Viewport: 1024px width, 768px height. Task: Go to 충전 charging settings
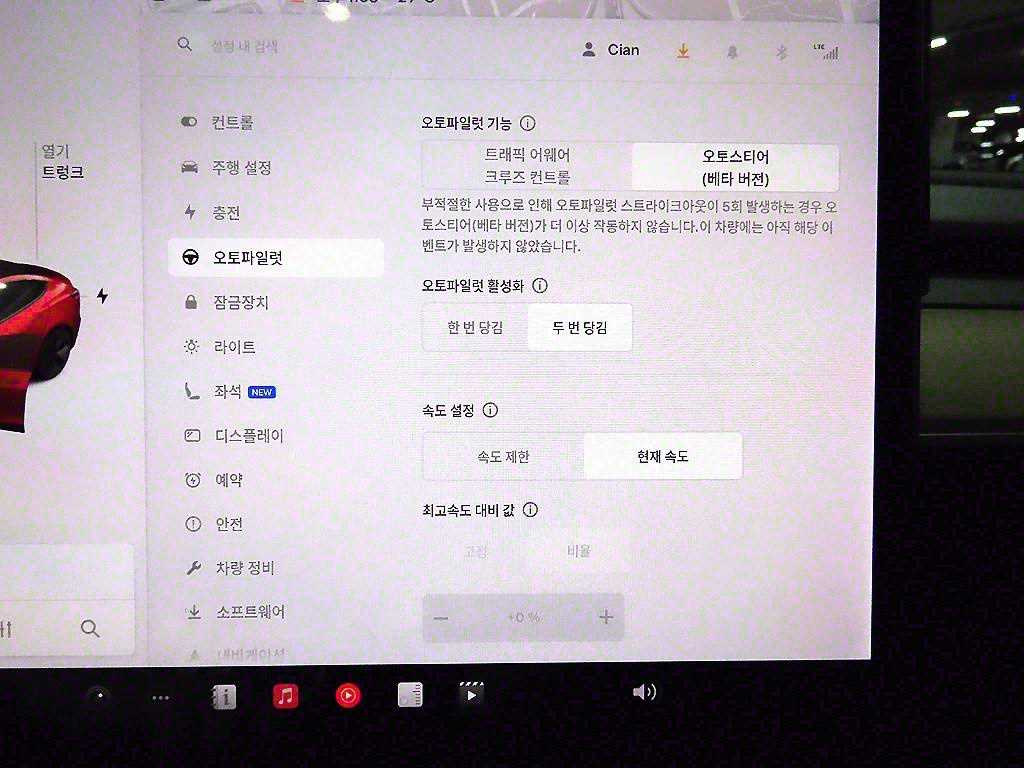226,212
